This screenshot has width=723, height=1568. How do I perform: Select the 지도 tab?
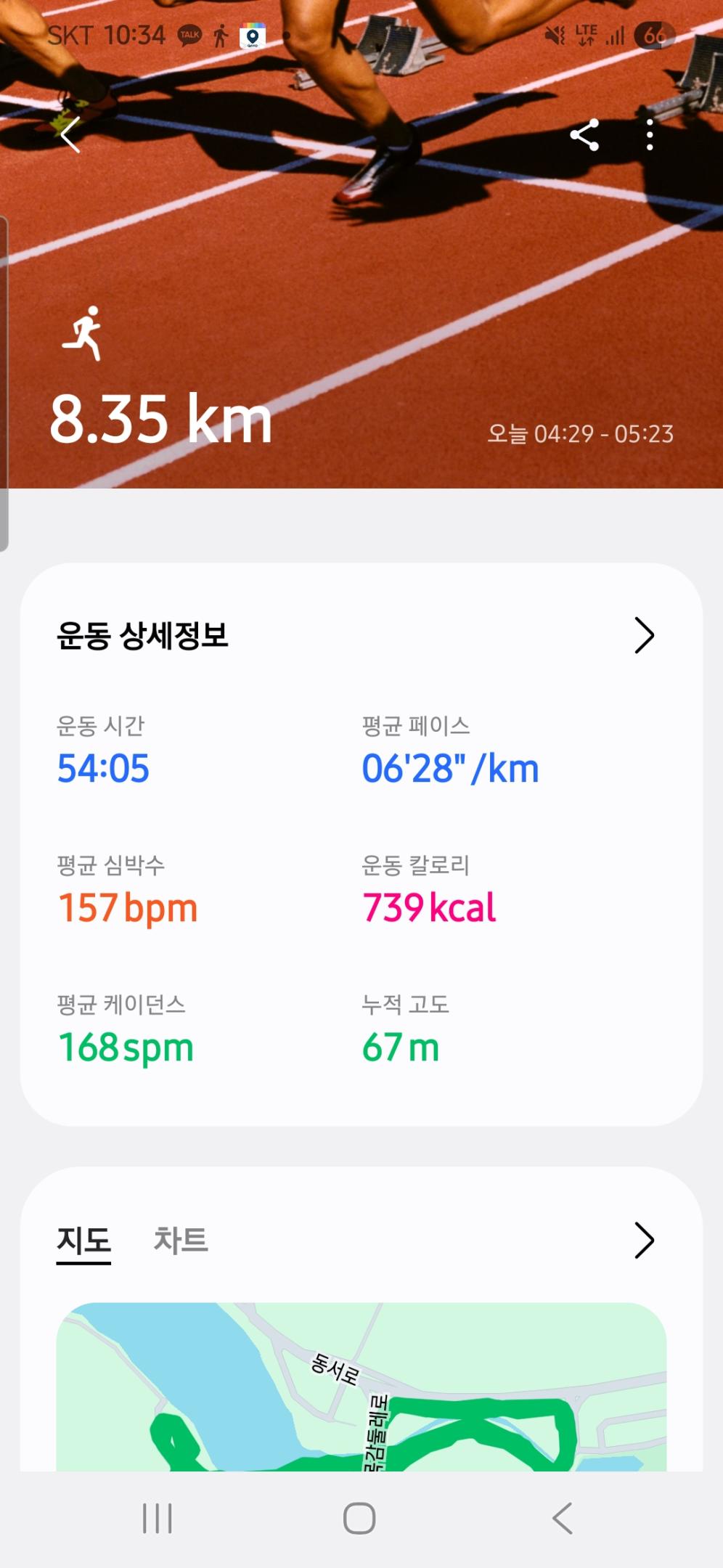click(x=84, y=1240)
